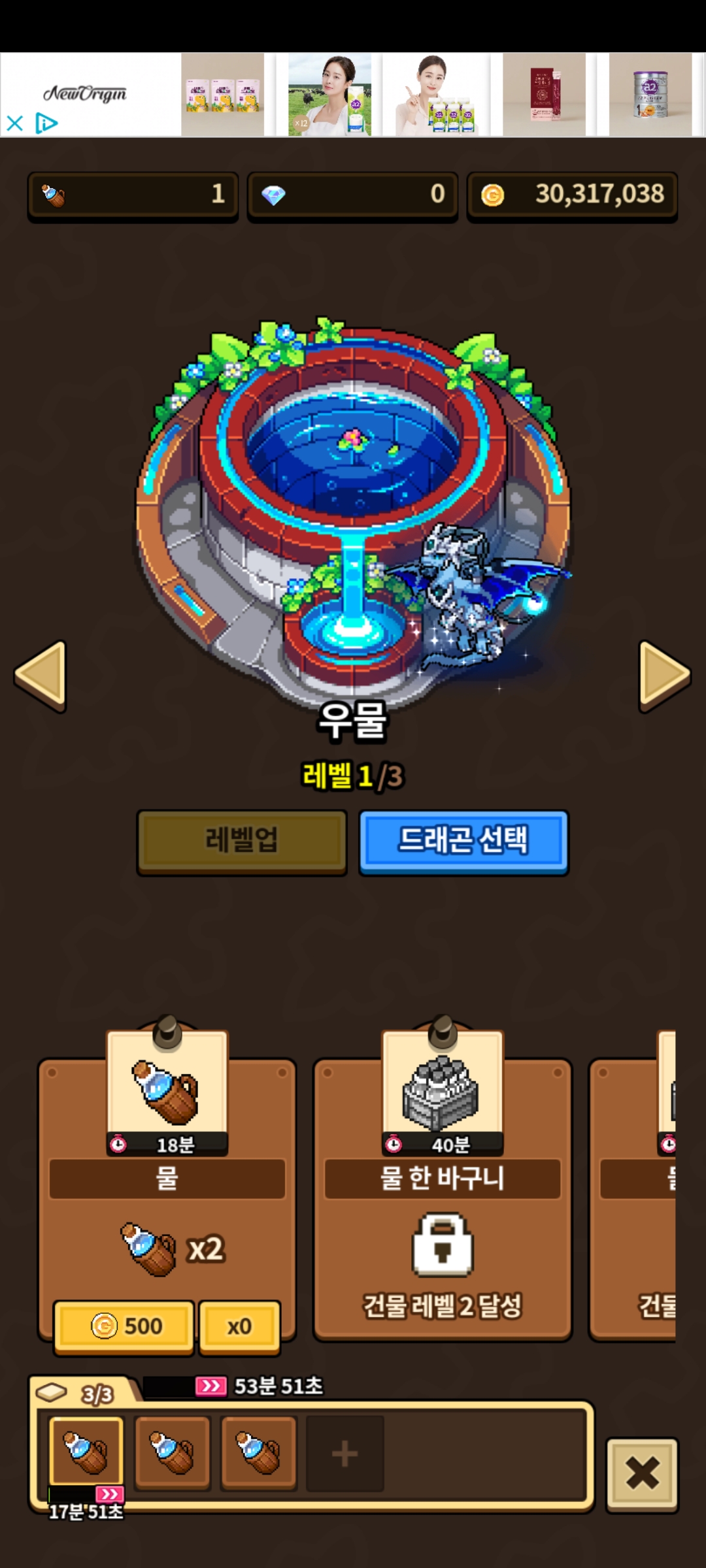The width and height of the screenshot is (706, 1568).
Task: Open the NewOrigin advertisement
Action: [x=85, y=93]
